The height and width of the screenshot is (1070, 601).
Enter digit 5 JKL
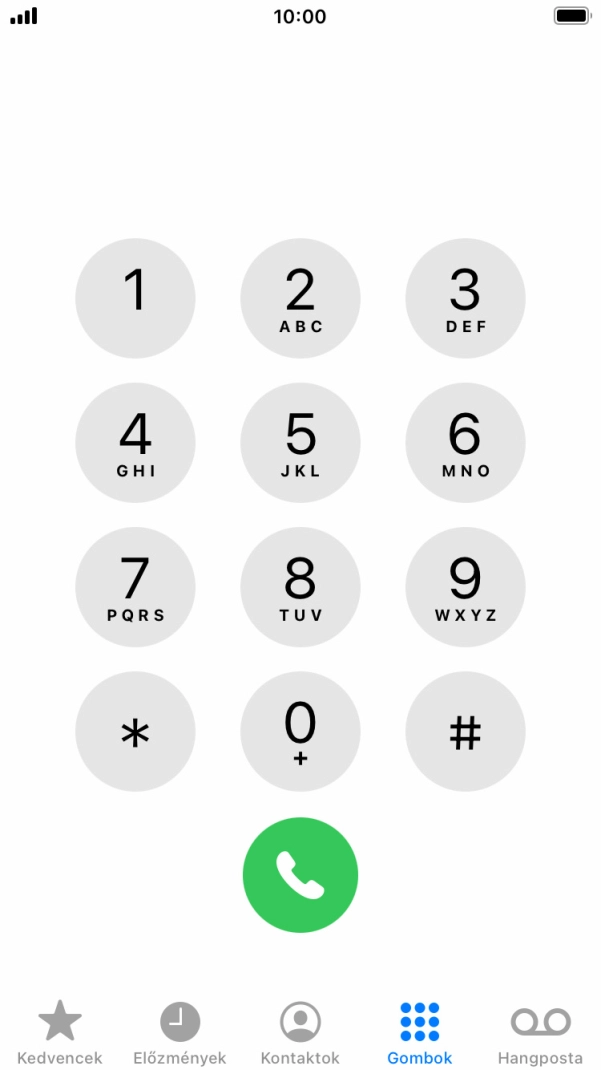tap(300, 443)
